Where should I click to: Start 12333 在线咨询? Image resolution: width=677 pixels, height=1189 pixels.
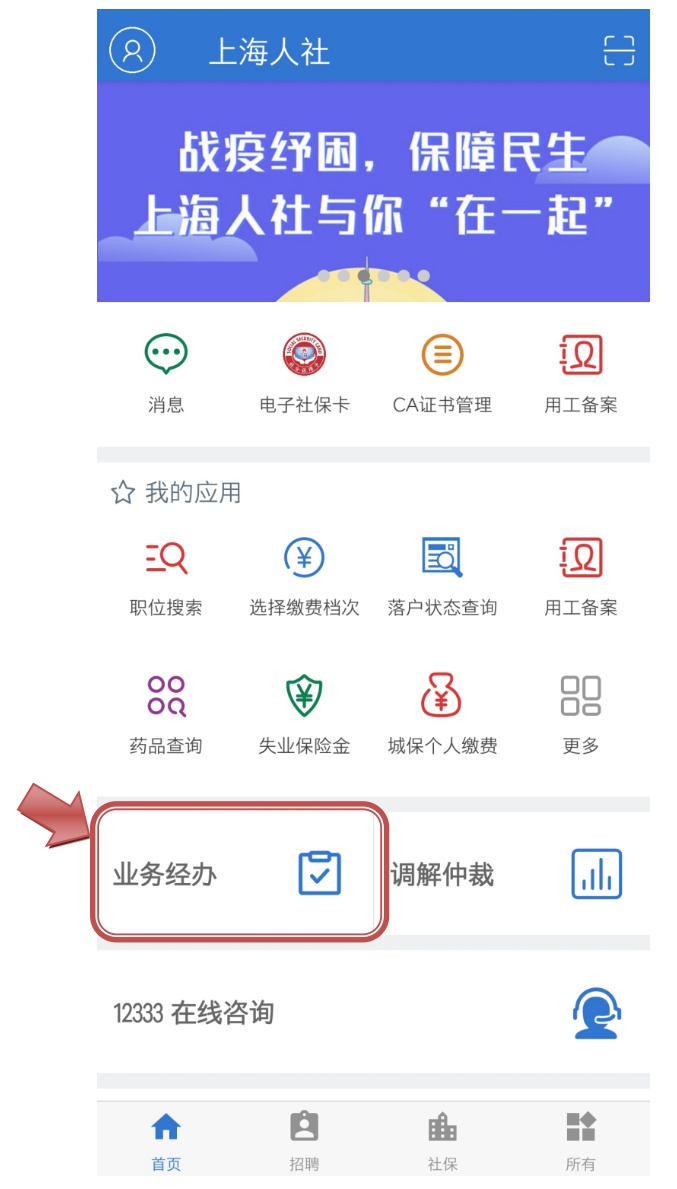tap(373, 1013)
